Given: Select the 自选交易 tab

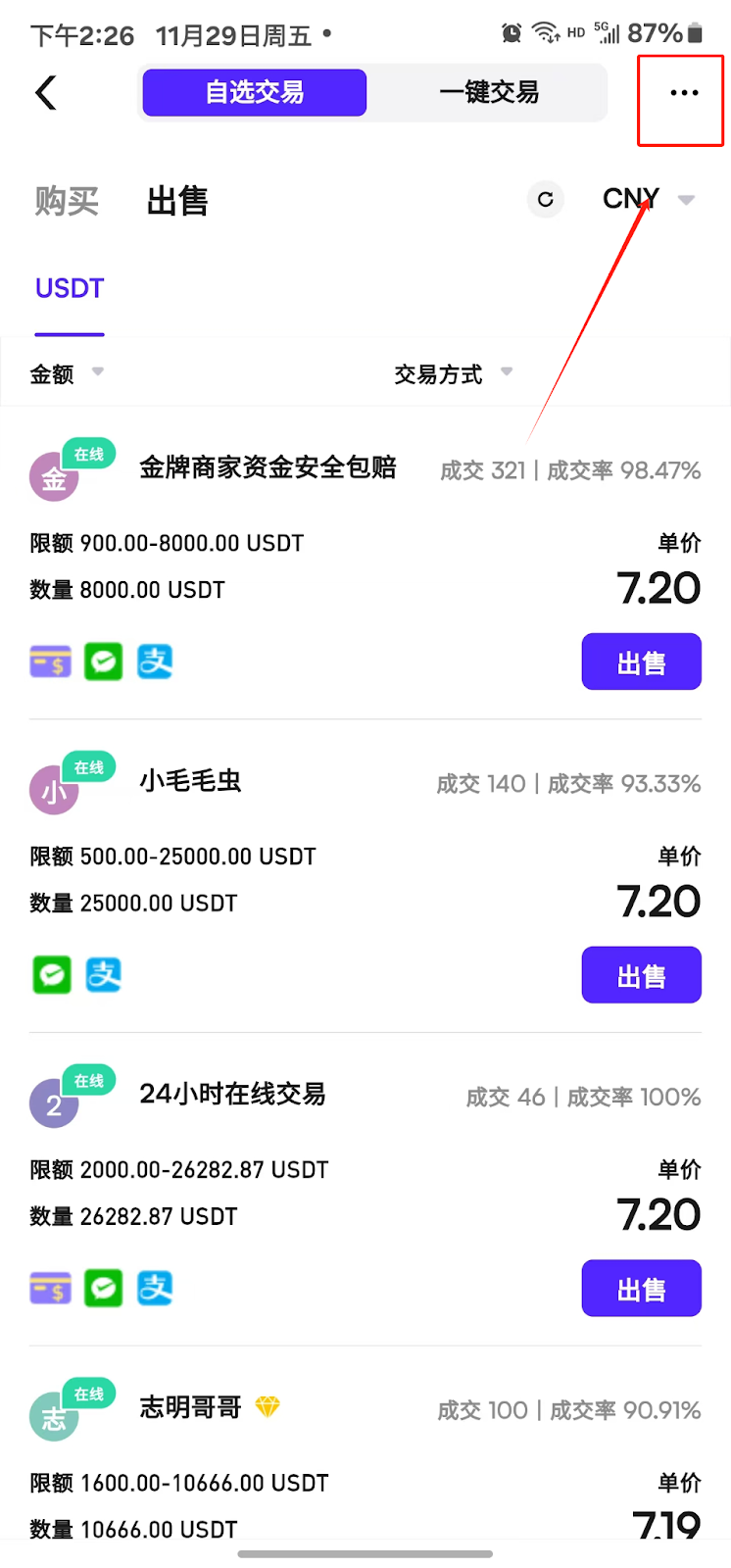Looking at the screenshot, I should [x=255, y=93].
